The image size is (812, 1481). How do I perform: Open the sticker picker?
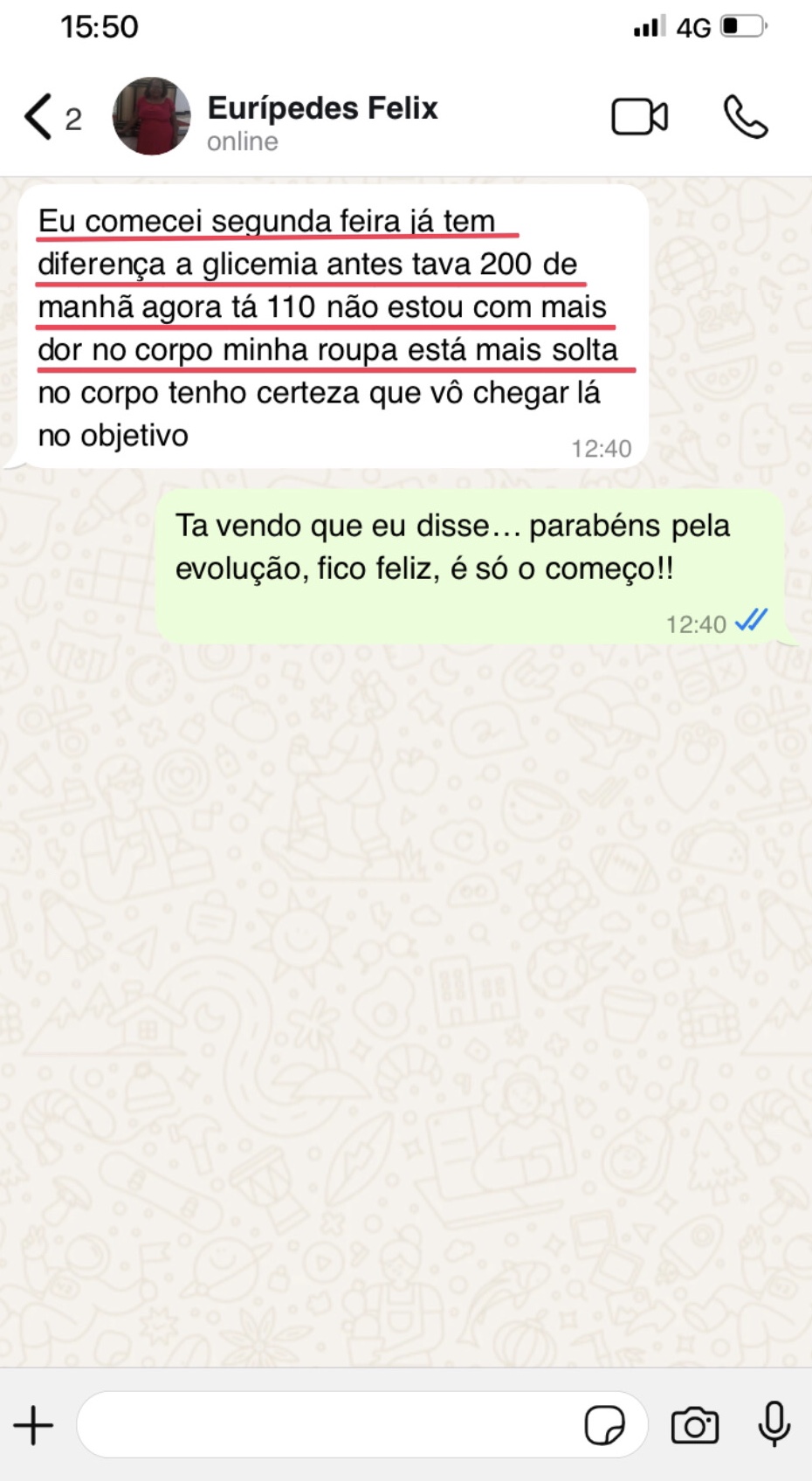pos(604,1425)
